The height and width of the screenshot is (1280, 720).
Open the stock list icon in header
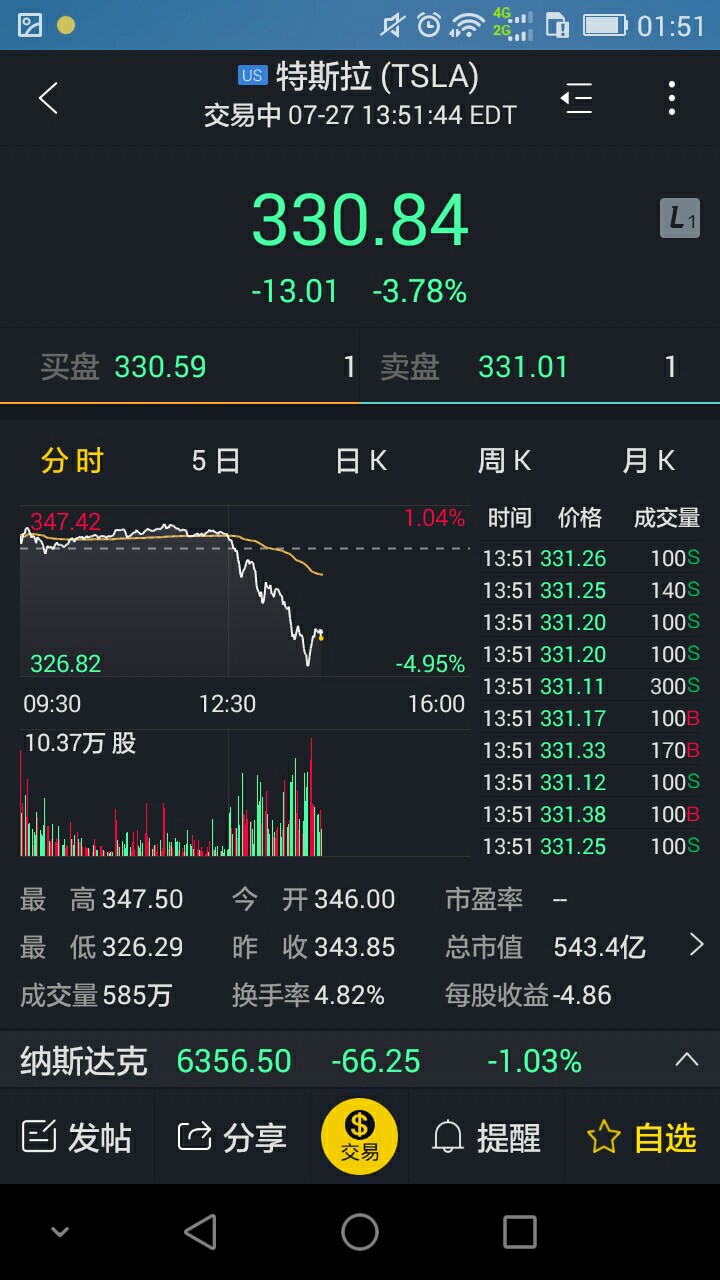(576, 98)
